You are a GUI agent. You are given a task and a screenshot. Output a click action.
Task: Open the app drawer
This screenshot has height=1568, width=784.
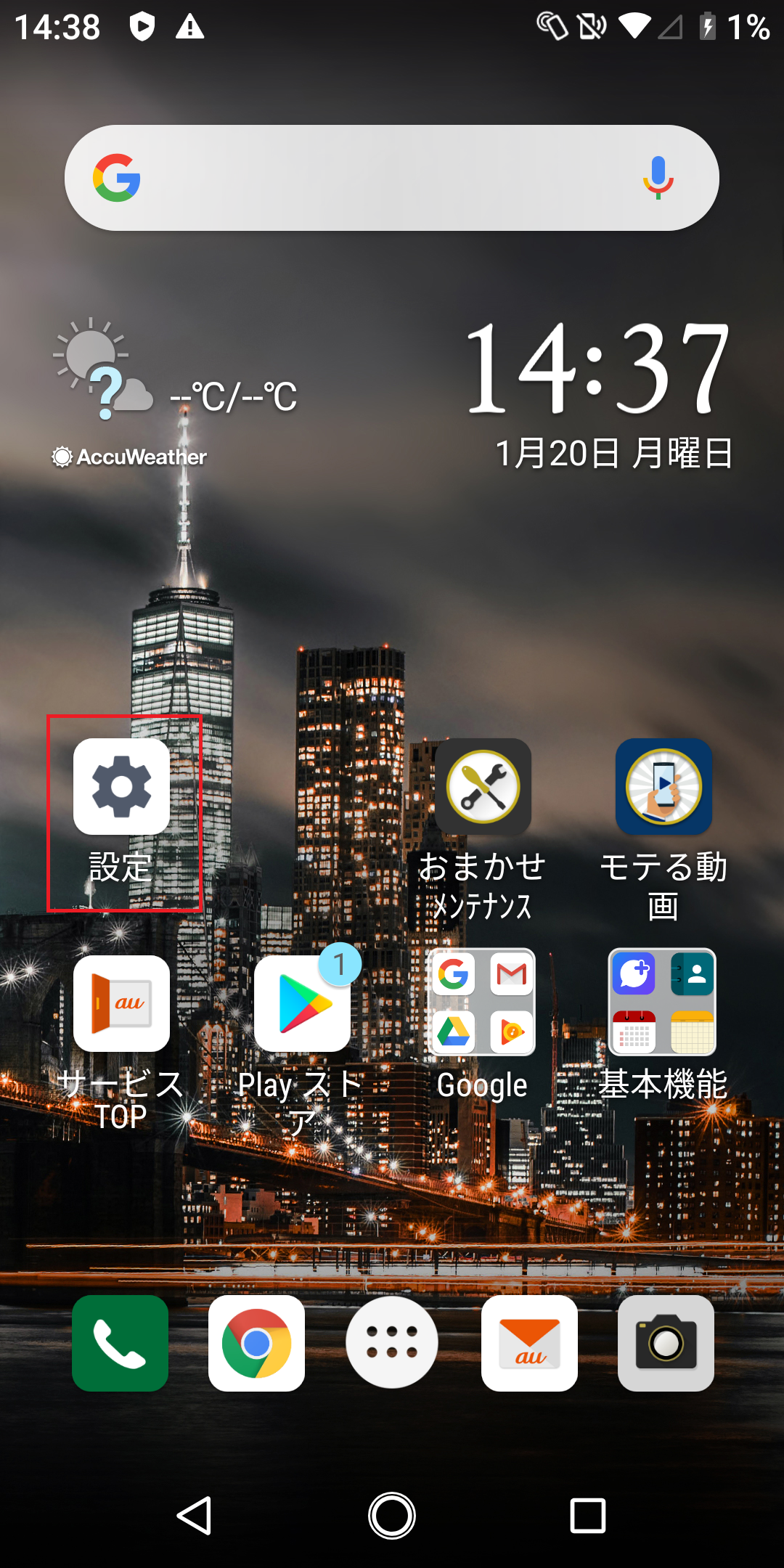click(392, 1343)
